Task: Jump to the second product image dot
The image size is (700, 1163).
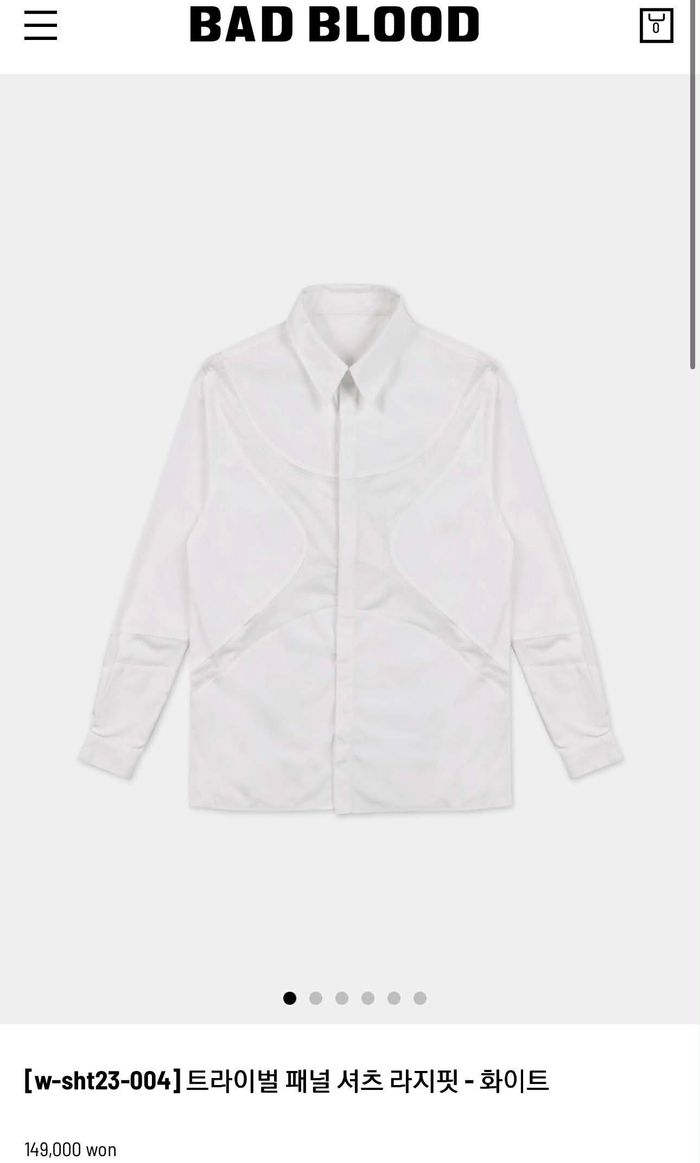Action: click(316, 998)
